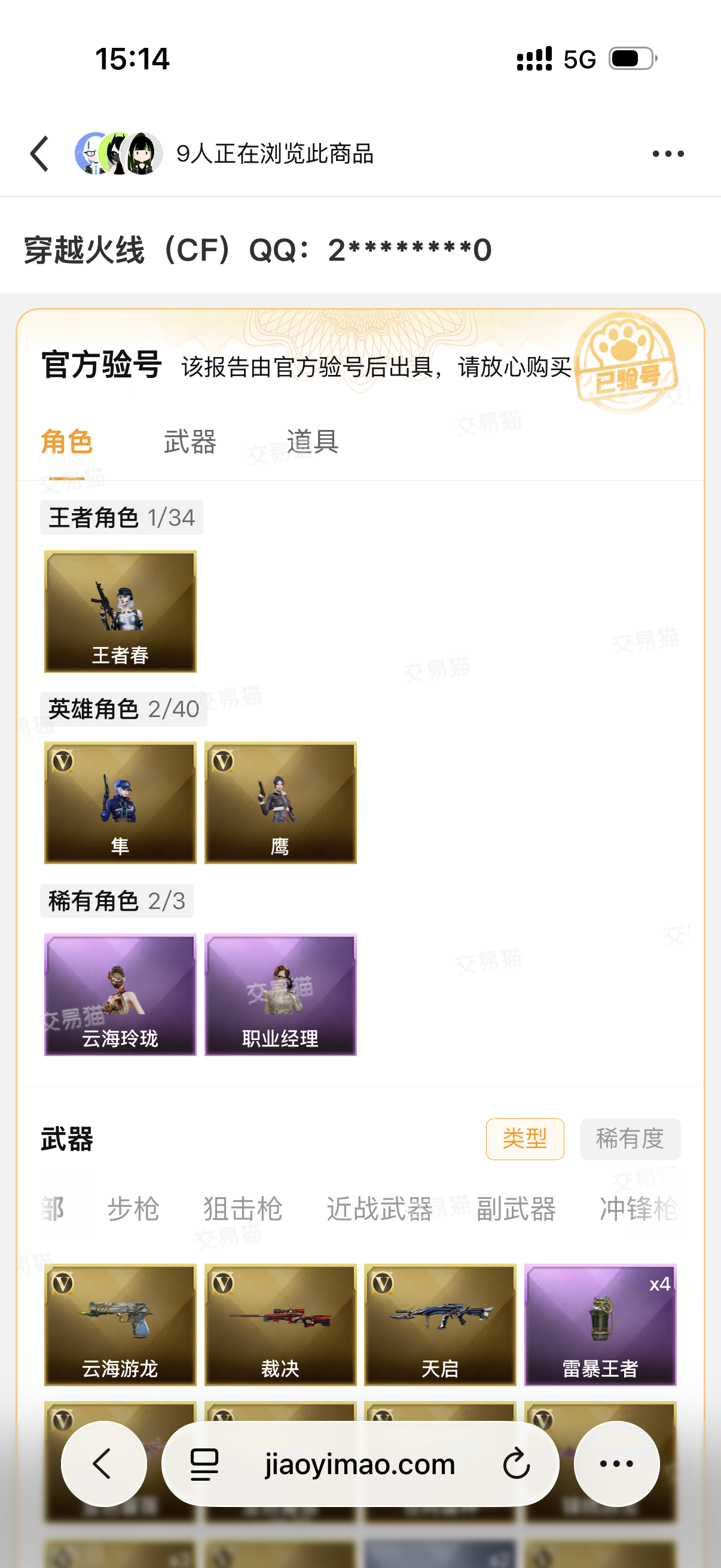Sort weapons by 类型
The width and height of the screenshot is (721, 1568).
(524, 1138)
